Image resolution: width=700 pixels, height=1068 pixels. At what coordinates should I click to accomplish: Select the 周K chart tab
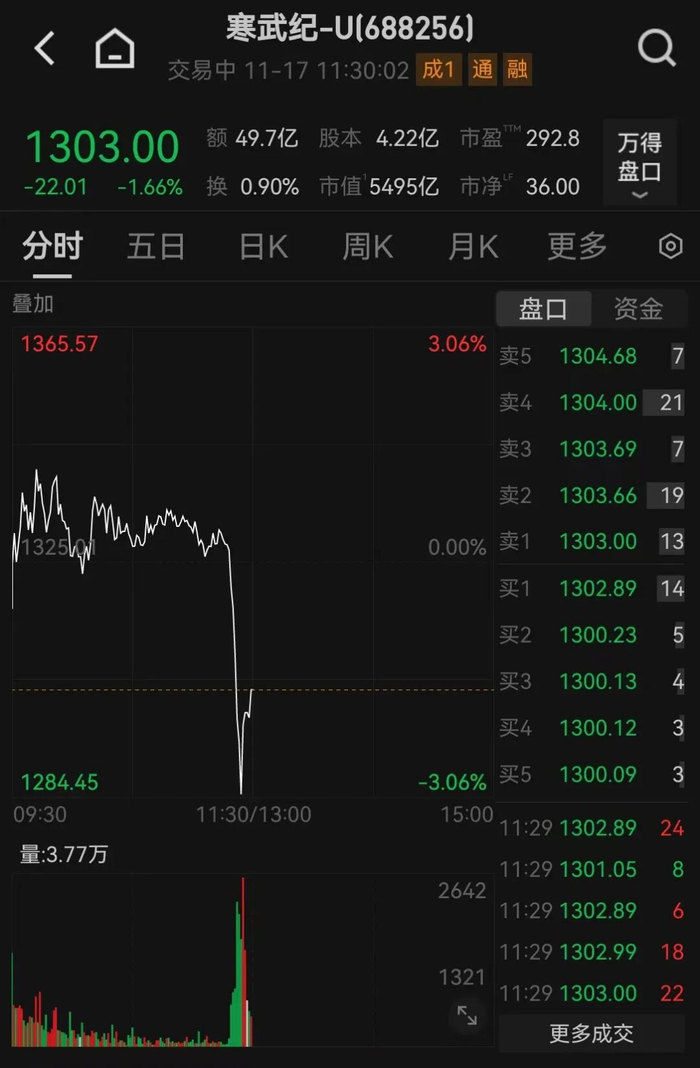[x=368, y=246]
